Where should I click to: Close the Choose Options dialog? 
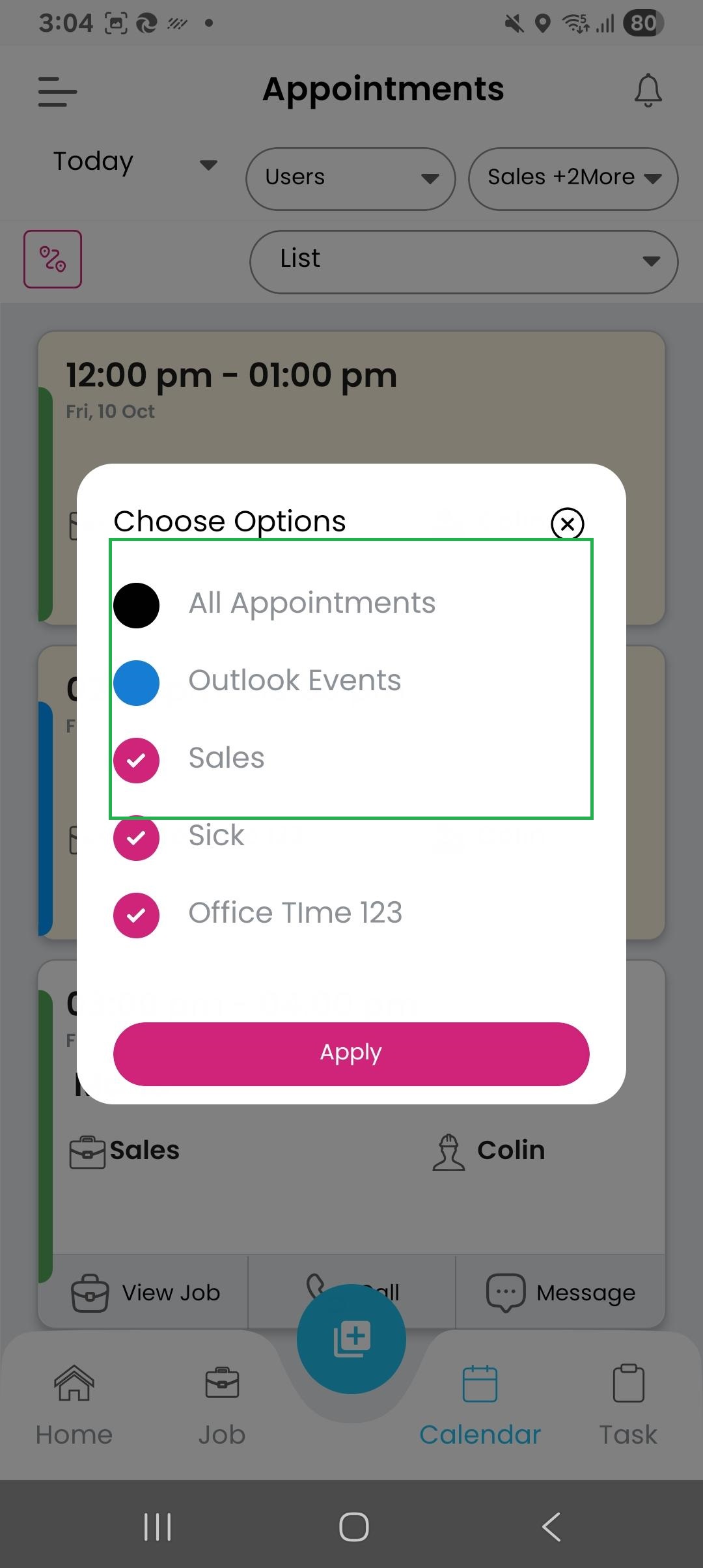tap(567, 524)
